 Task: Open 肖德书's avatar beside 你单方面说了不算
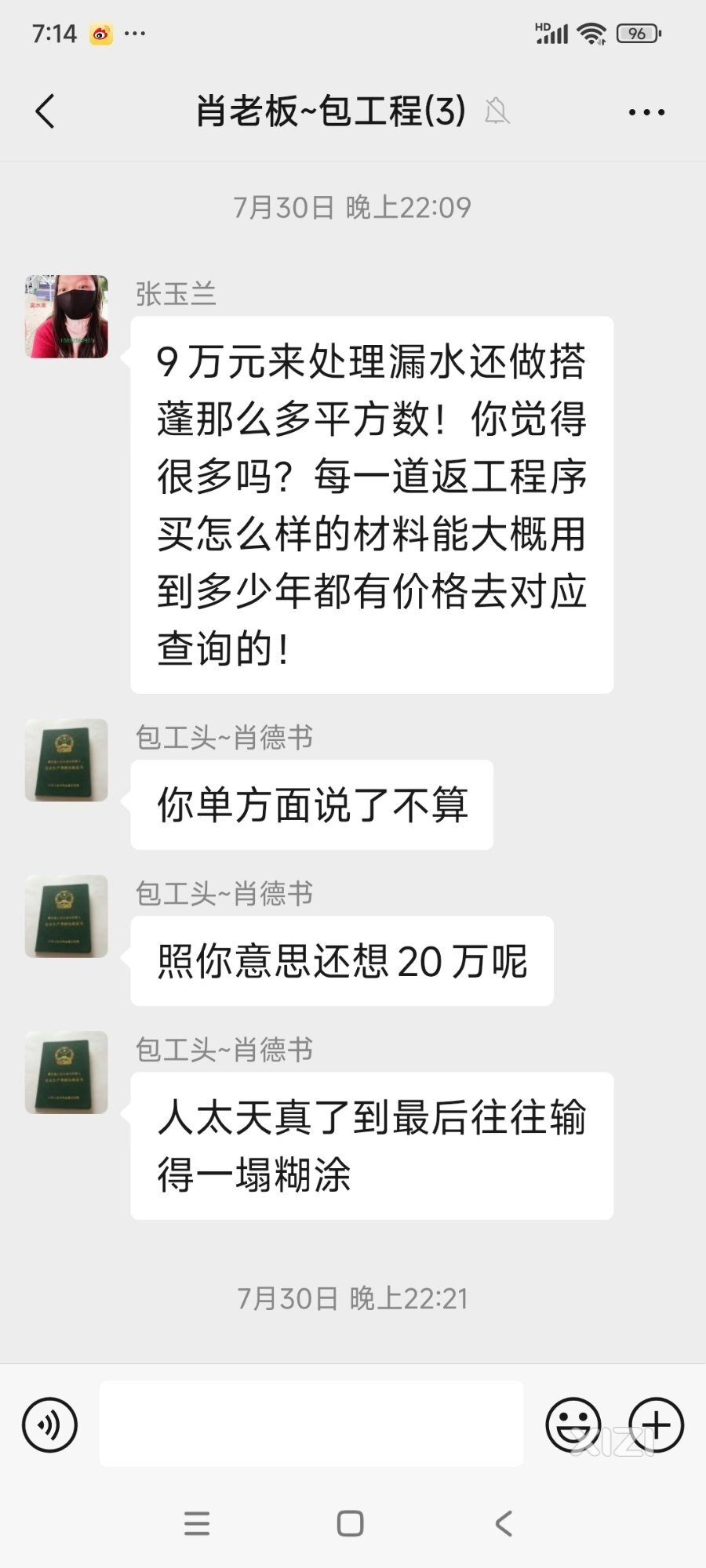[x=67, y=760]
